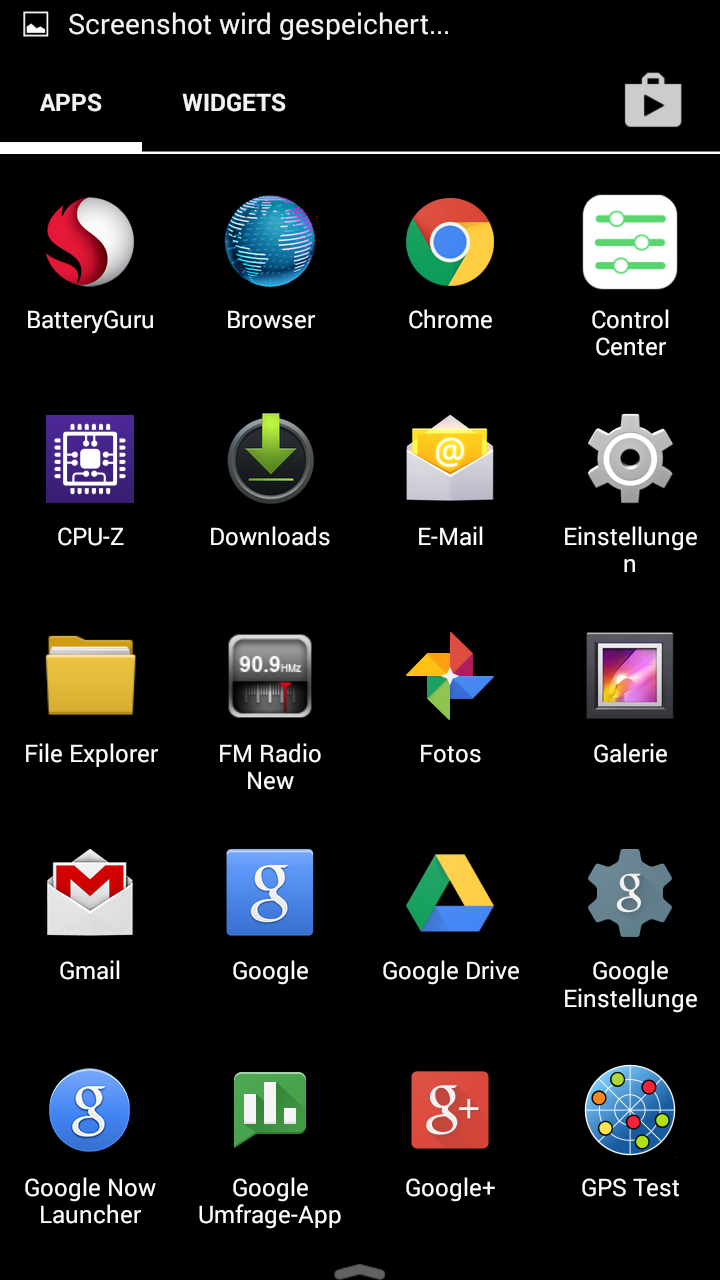Switch to the Widgets tab
Image resolution: width=720 pixels, height=1280 pixels.
(234, 103)
